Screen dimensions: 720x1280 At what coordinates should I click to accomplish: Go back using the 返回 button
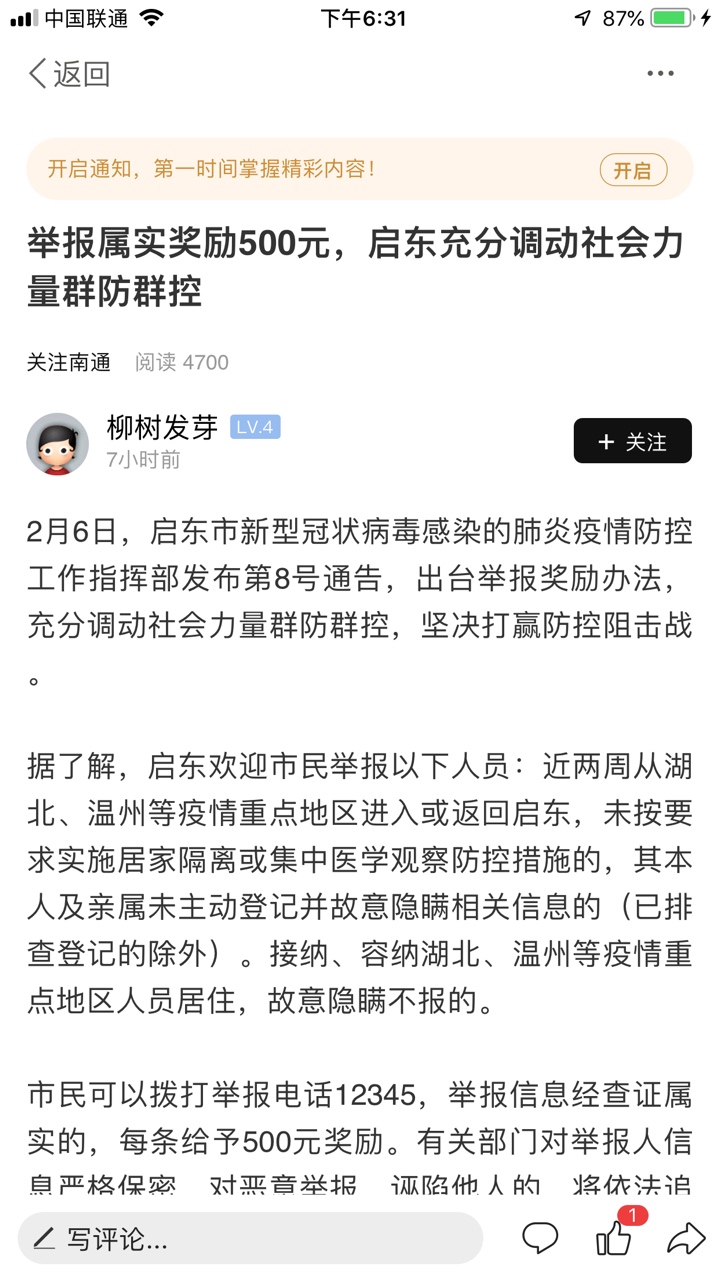[x=68, y=74]
